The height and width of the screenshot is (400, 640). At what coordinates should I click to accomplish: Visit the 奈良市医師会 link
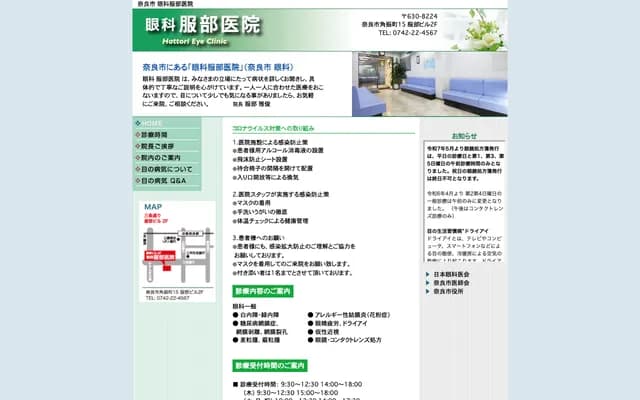click(452, 283)
